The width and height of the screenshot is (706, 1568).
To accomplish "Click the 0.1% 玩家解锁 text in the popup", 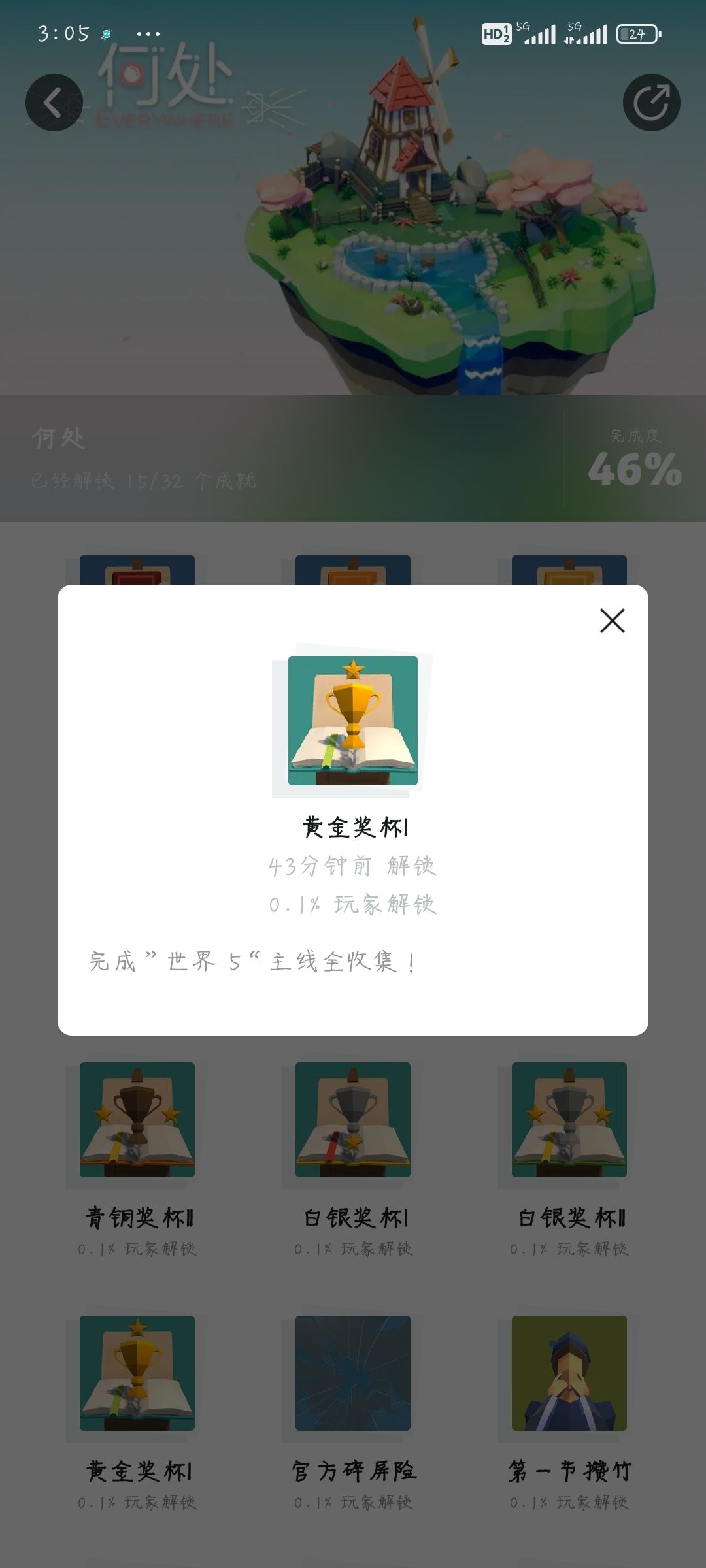I will (353, 904).
